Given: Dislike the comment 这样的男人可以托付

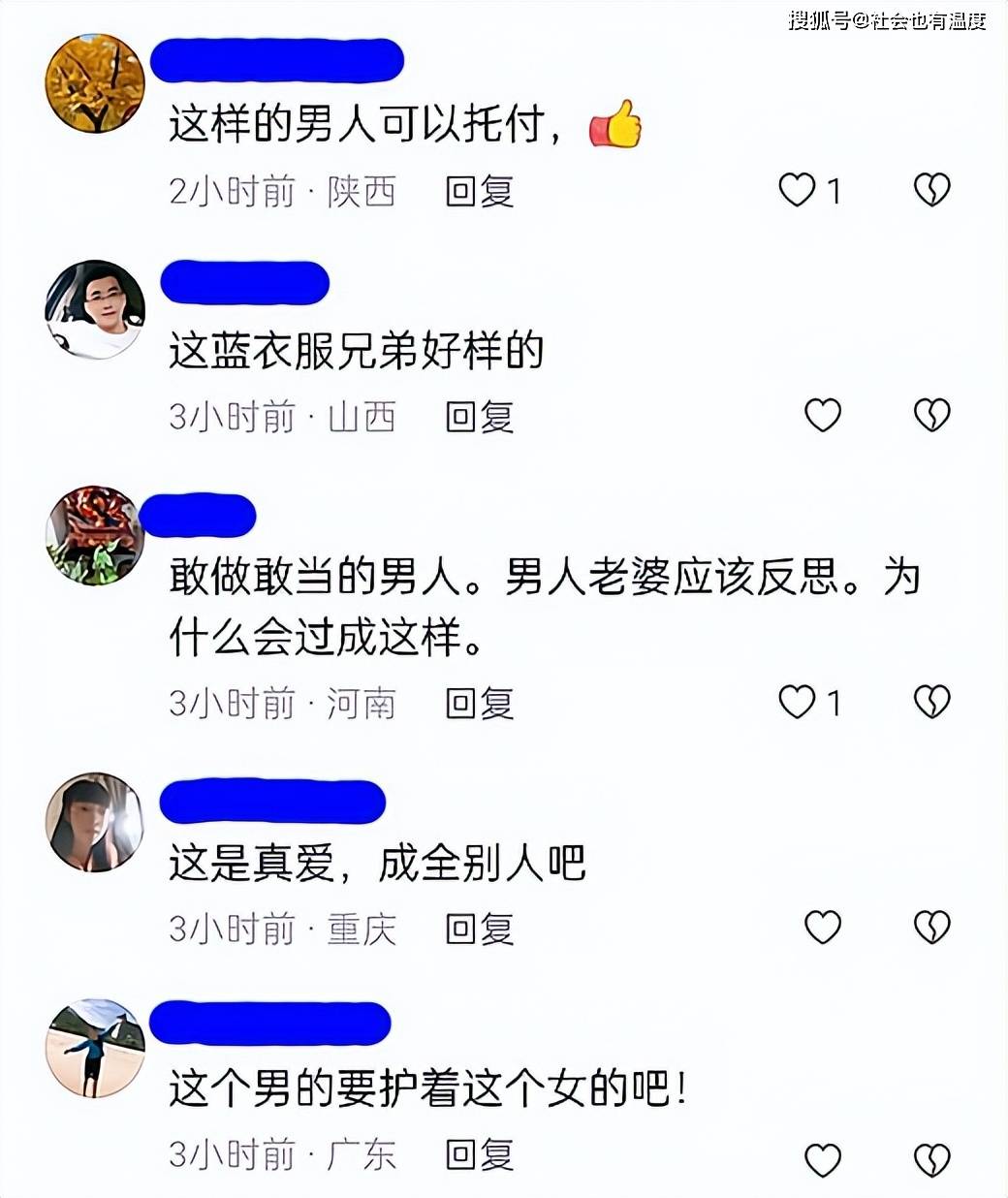Looking at the screenshot, I should (x=931, y=190).
